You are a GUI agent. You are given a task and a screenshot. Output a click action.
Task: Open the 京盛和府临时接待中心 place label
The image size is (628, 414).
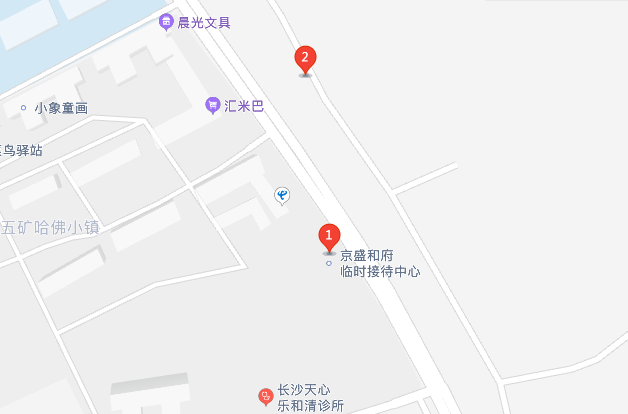click(379, 263)
